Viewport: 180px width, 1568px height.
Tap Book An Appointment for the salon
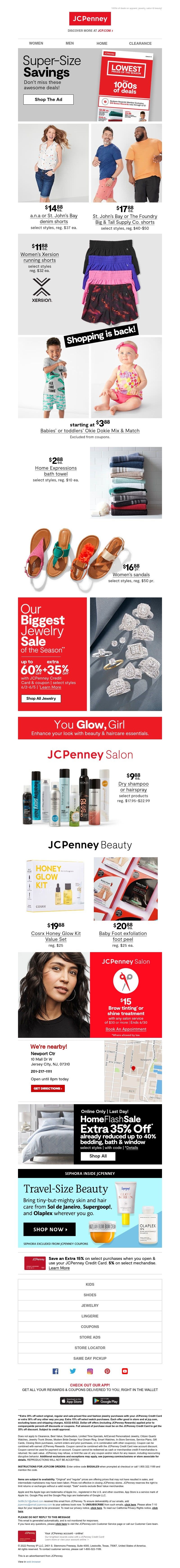(126, 1029)
